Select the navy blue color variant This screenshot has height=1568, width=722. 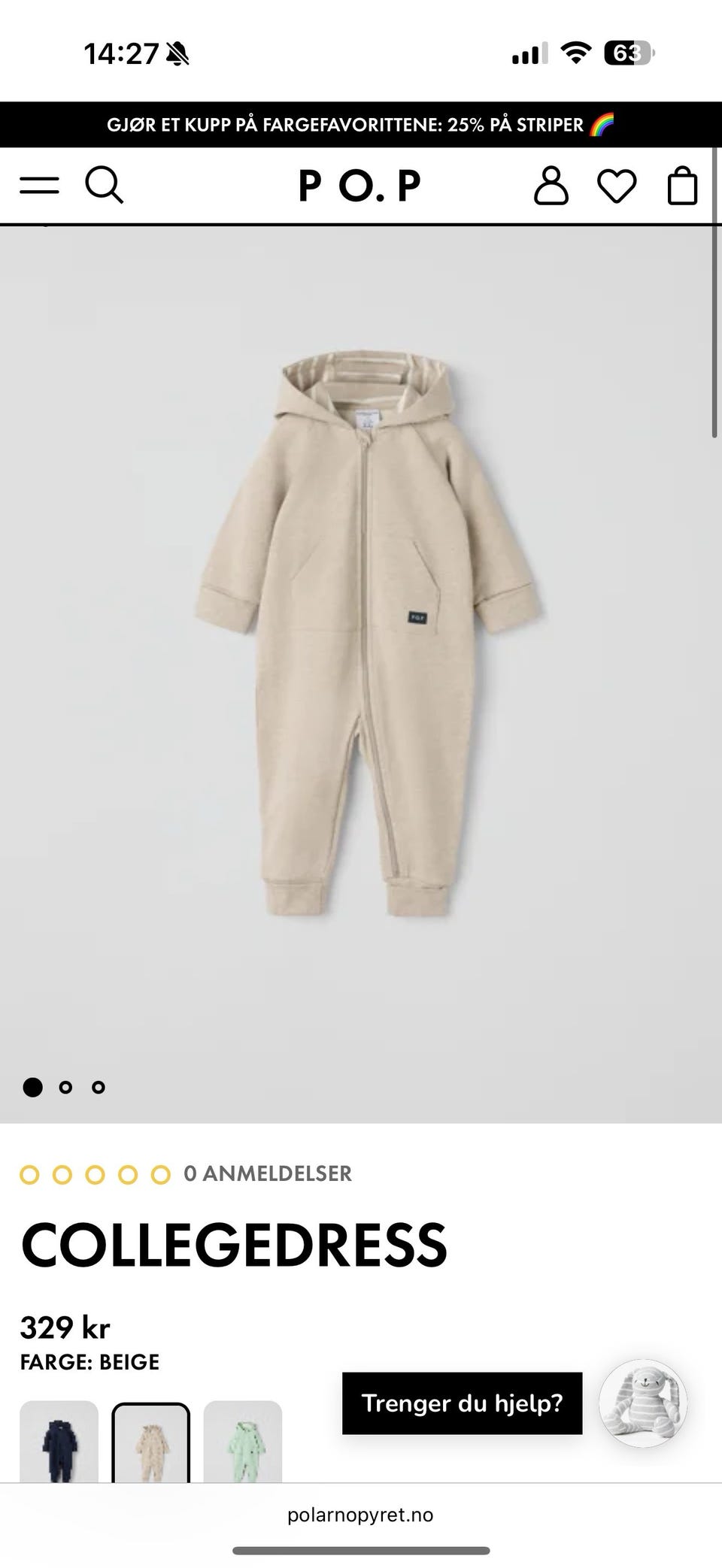(59, 1442)
